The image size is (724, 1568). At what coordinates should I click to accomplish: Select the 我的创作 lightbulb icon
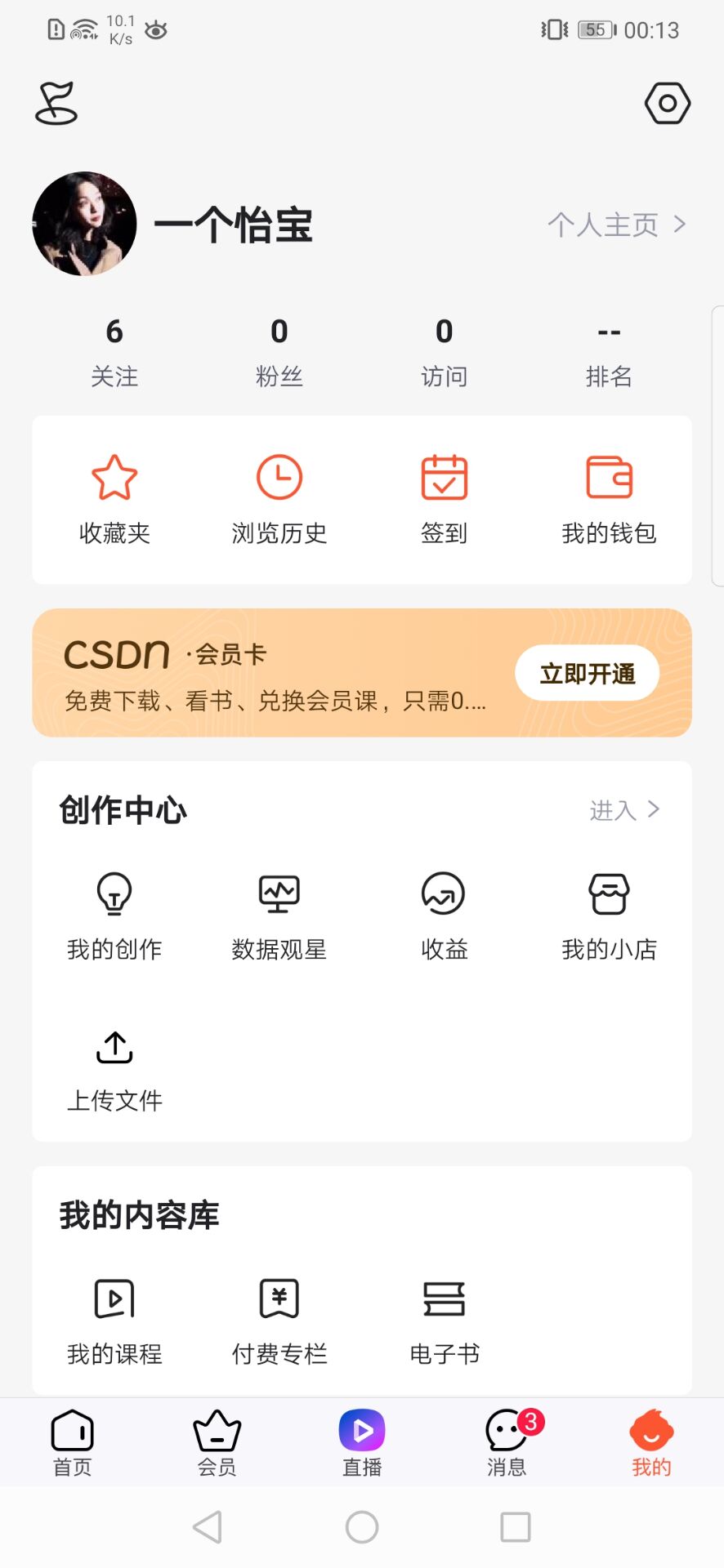[x=114, y=894]
